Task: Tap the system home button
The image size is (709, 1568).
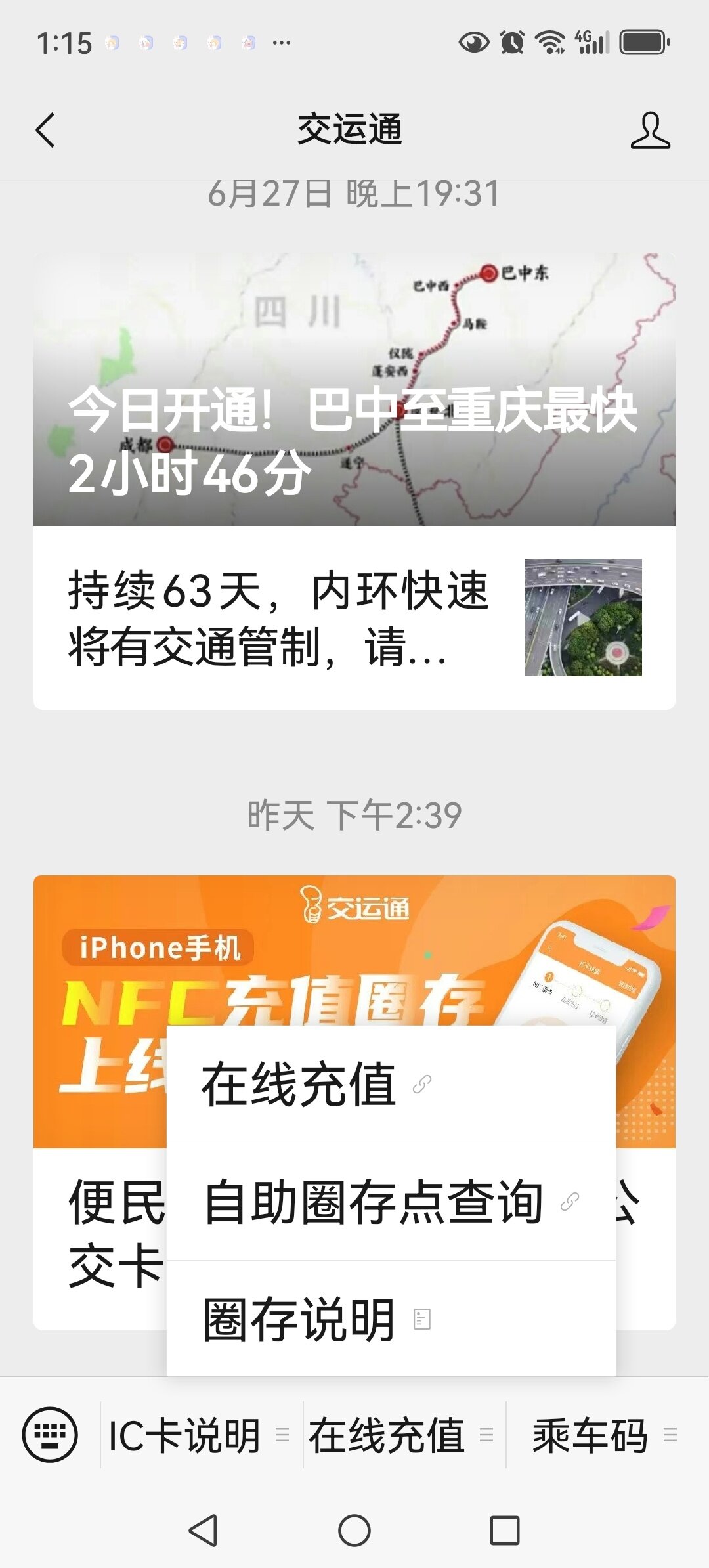Action: [354, 1531]
